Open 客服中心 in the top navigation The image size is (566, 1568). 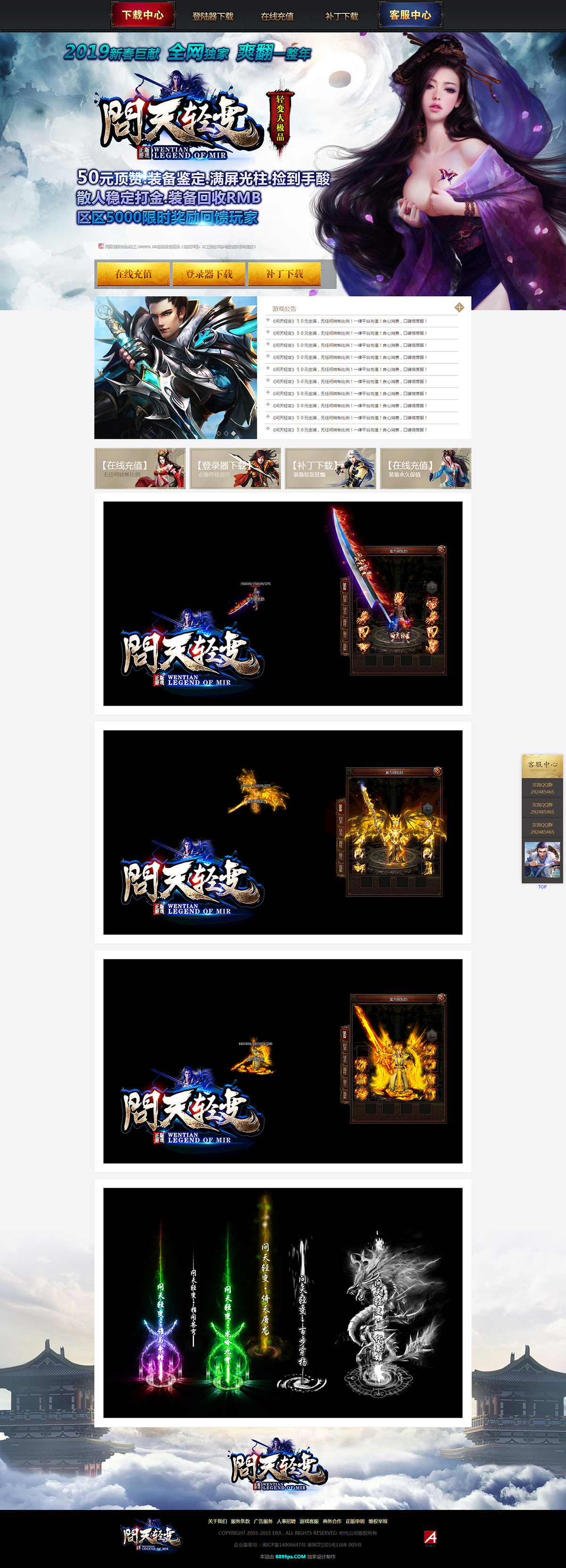click(410, 15)
